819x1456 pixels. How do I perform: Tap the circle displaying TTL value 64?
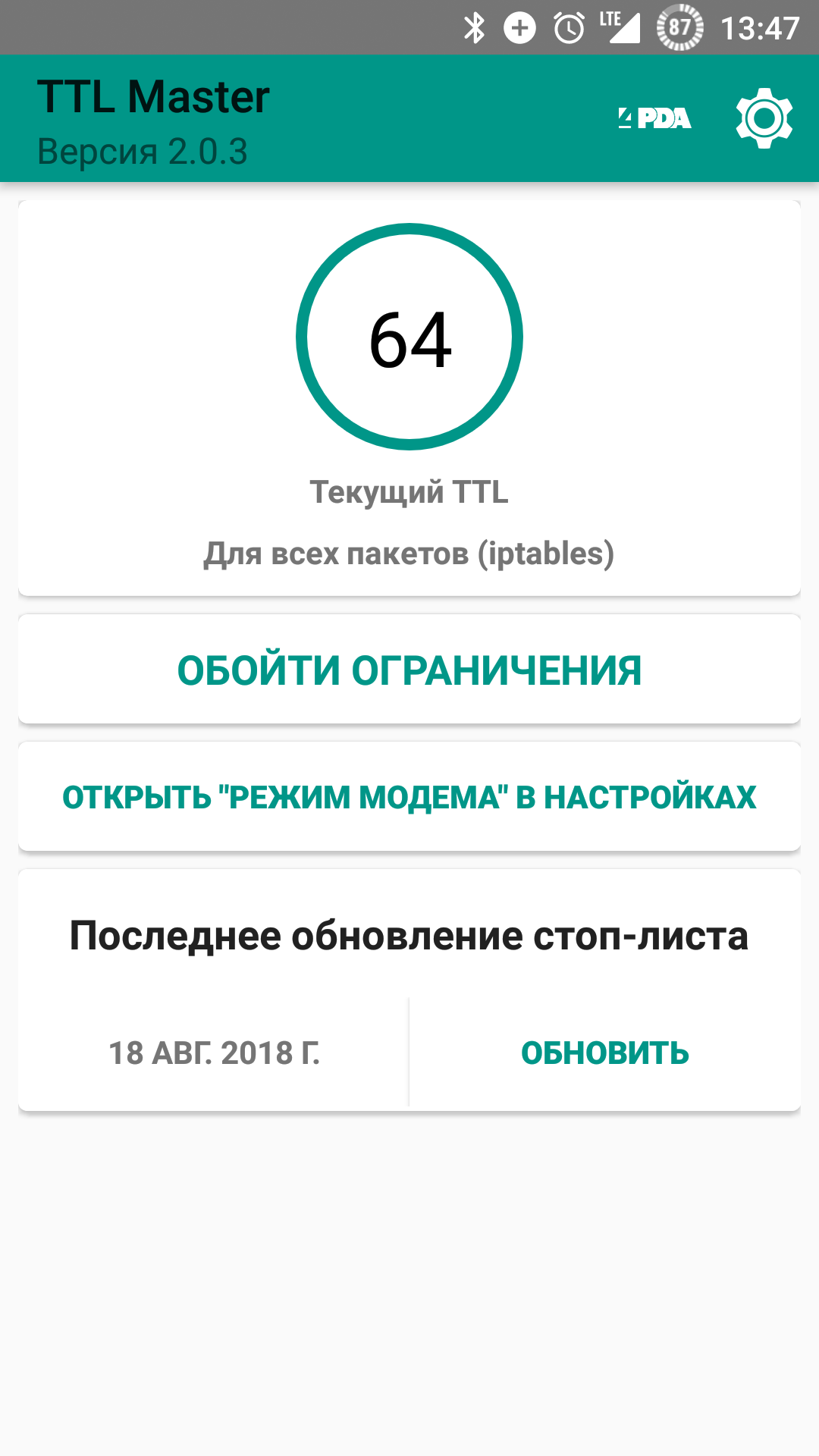point(409,340)
